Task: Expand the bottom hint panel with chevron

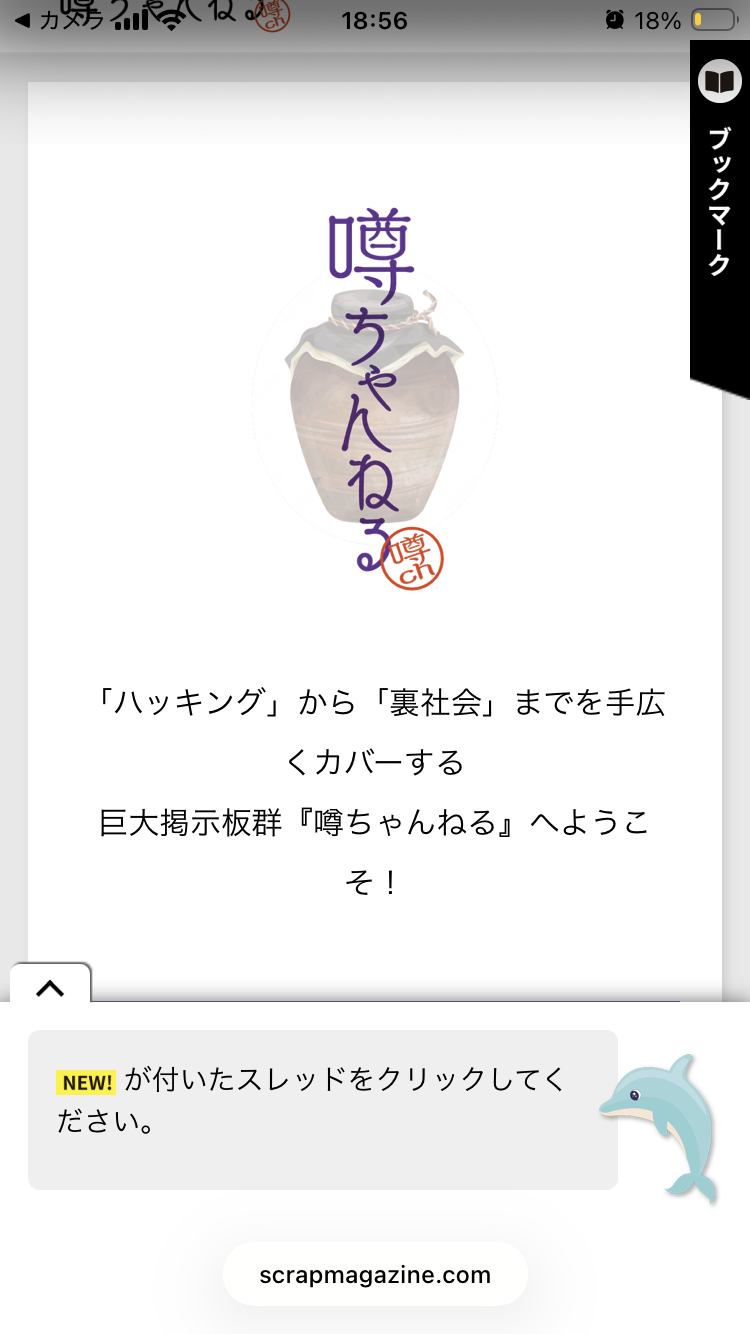Action: 50,986
